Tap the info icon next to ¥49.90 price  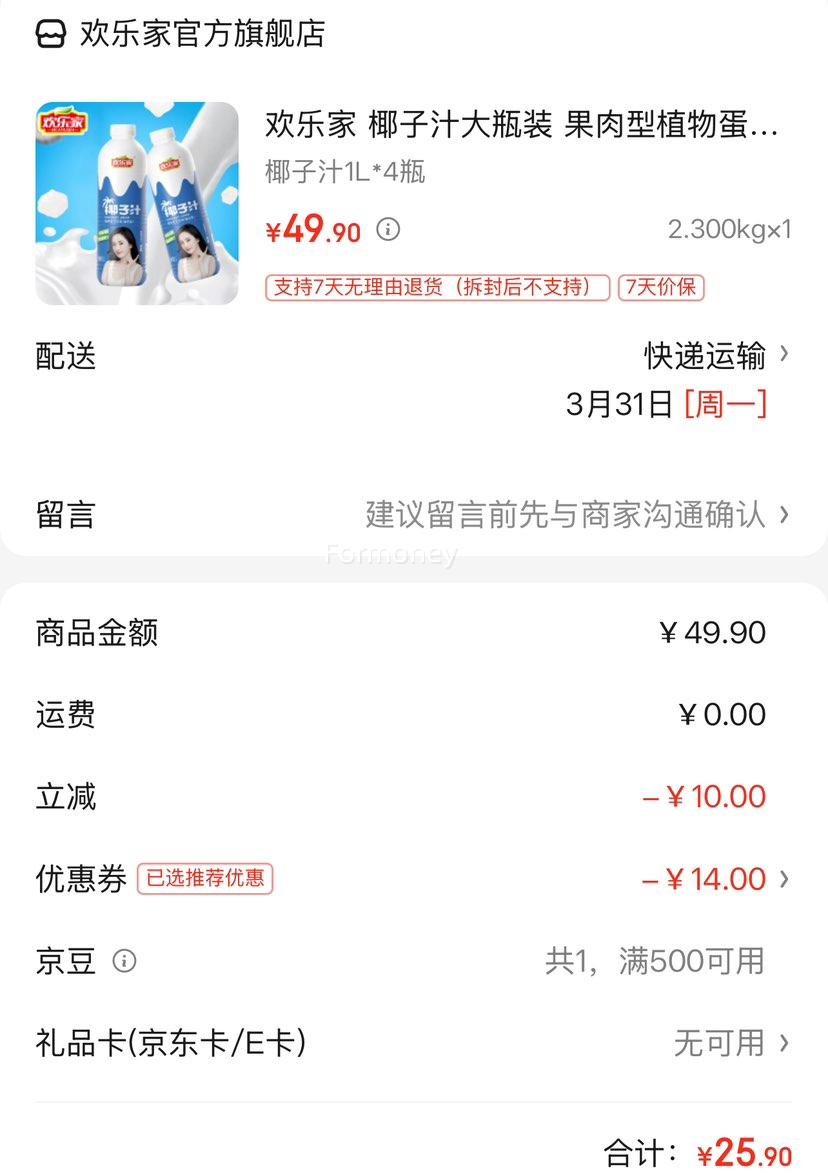click(x=387, y=230)
